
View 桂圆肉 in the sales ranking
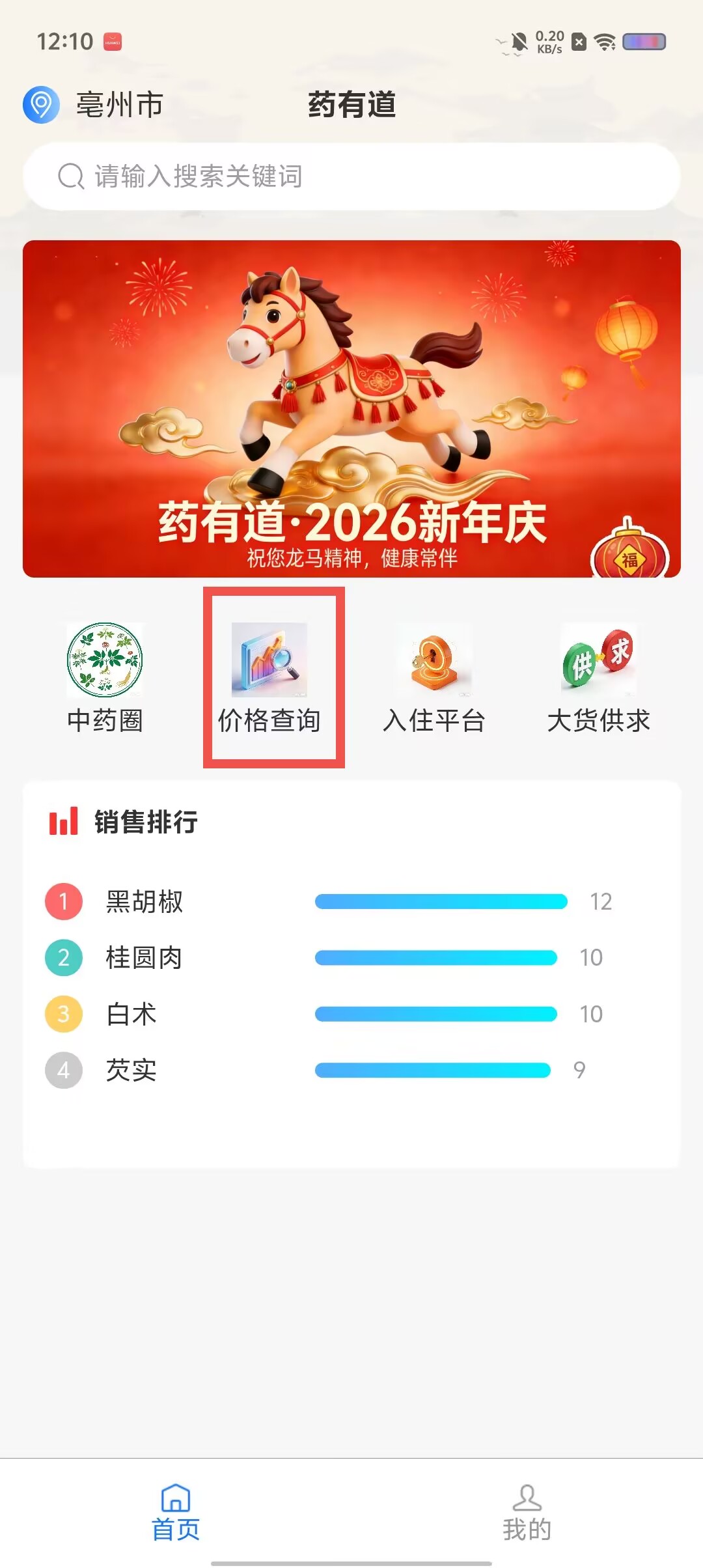351,958
